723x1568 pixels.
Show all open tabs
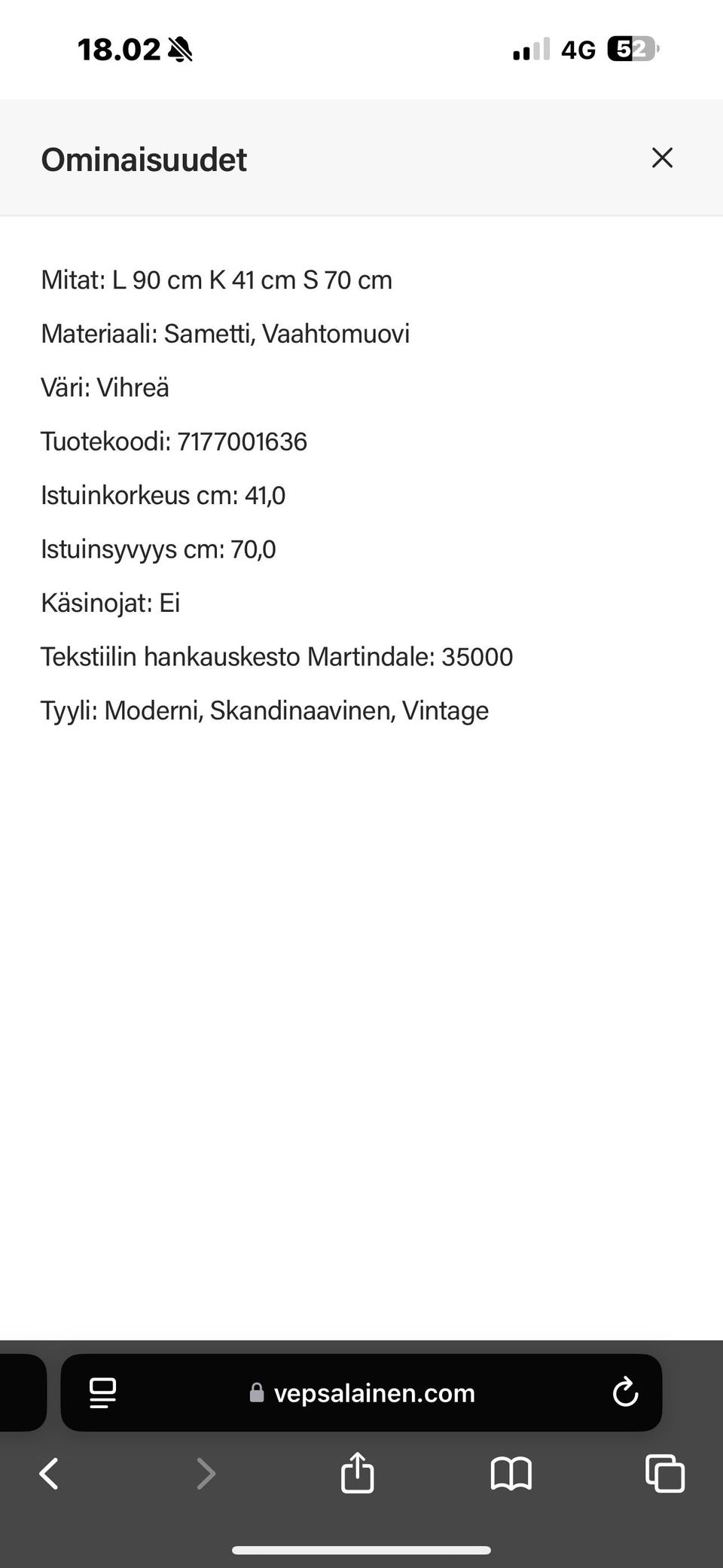pos(664,1473)
